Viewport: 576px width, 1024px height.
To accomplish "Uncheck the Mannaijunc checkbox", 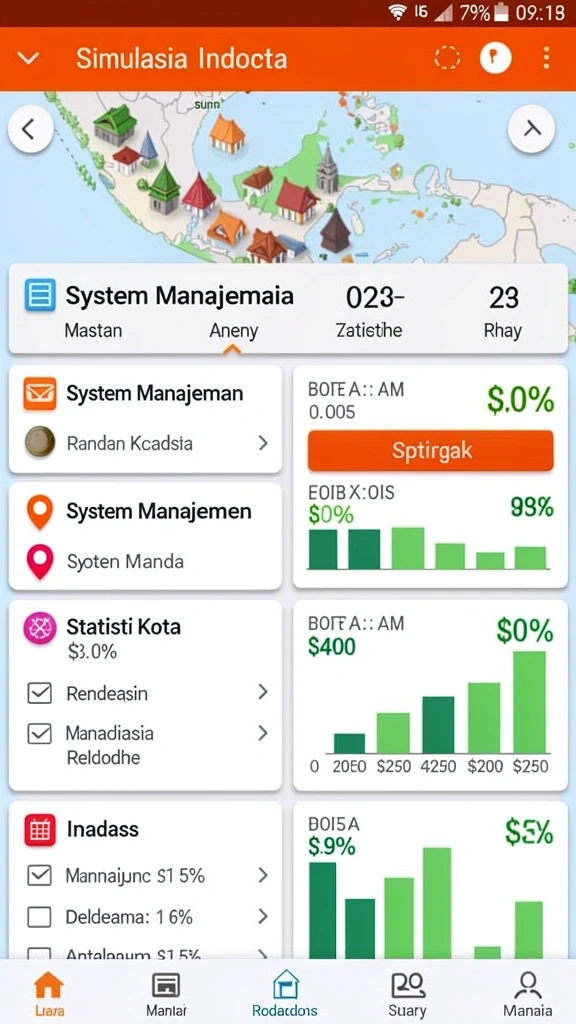I will (40, 875).
